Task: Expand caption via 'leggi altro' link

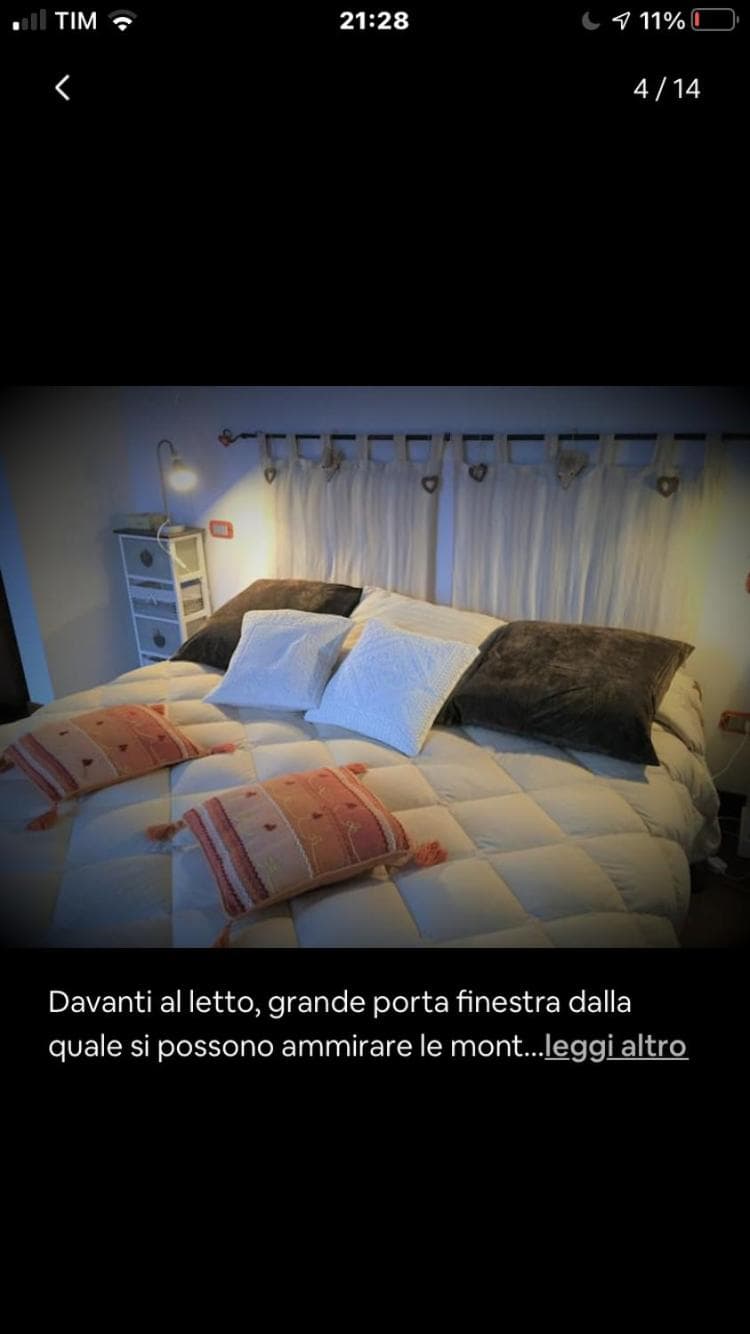Action: click(616, 1047)
